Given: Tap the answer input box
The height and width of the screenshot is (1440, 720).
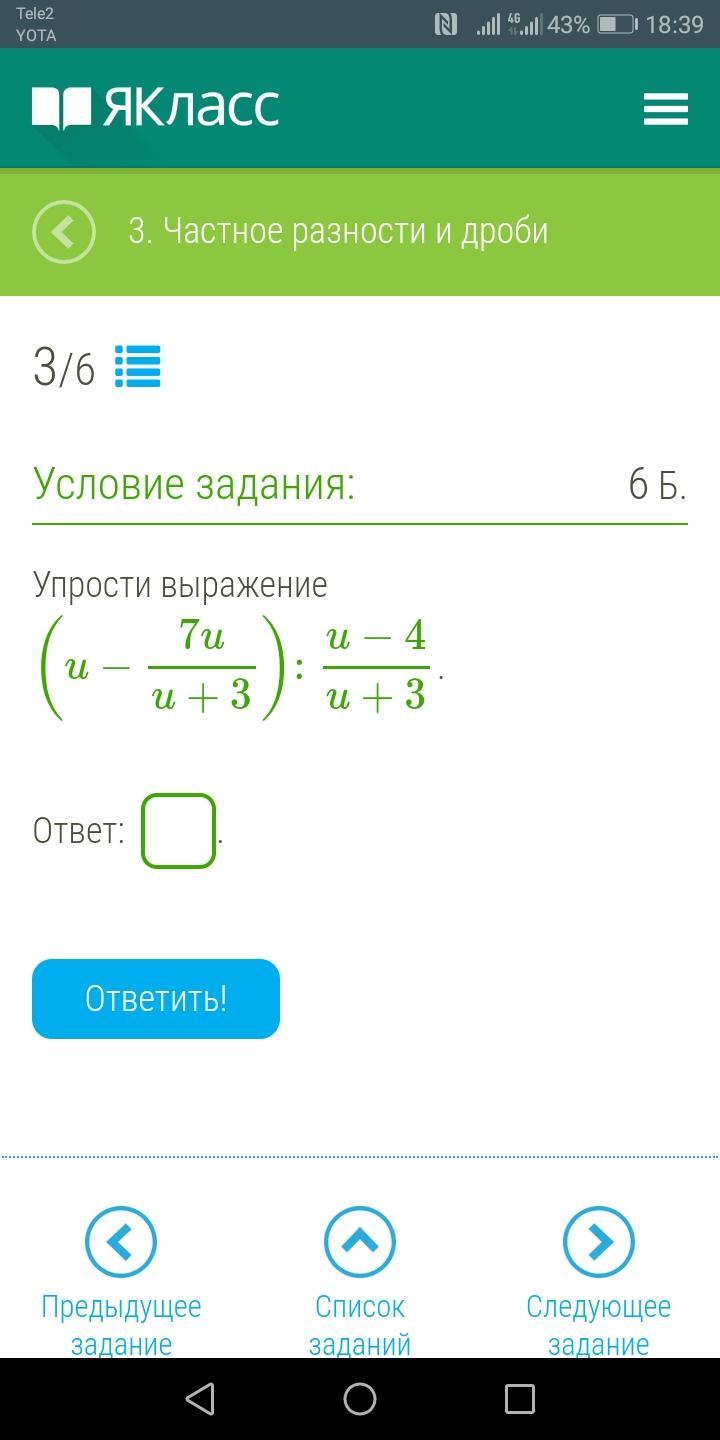Looking at the screenshot, I should pos(178,830).
